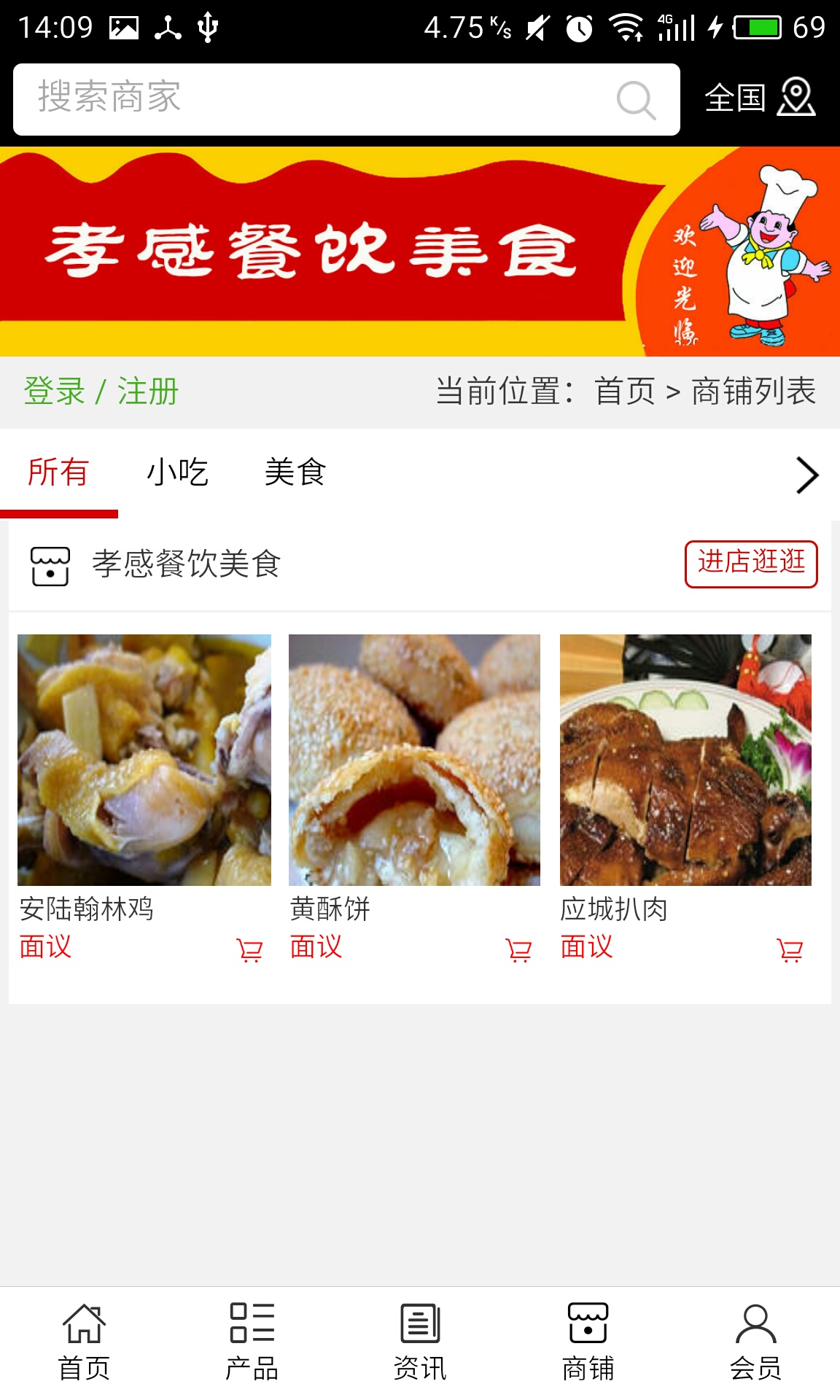
Task: Switch to the 美食 category tab
Action: pos(295,472)
